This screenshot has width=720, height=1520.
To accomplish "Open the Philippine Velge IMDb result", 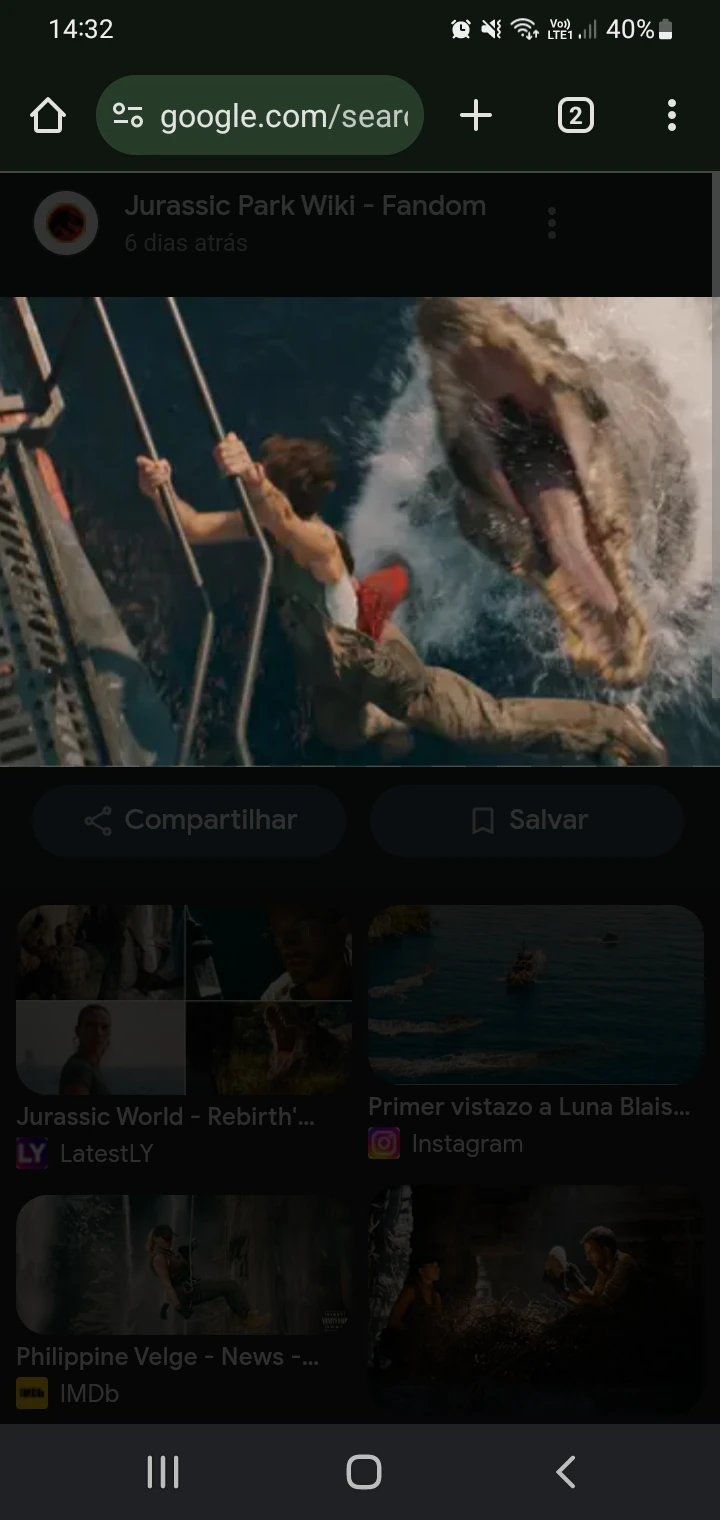I will coord(184,1265).
